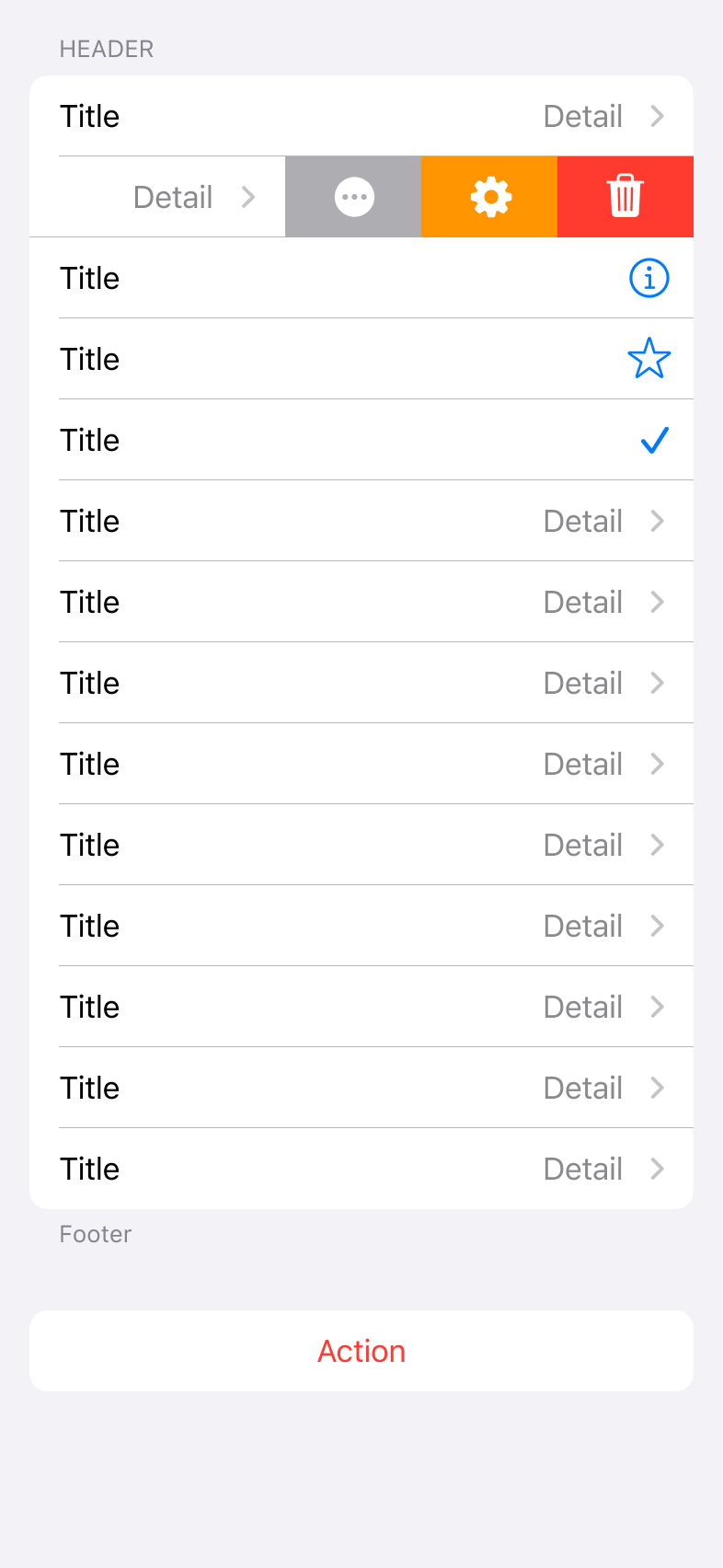The width and height of the screenshot is (723, 1568).
Task: Tap the blue circled info icon
Action: pos(648,278)
